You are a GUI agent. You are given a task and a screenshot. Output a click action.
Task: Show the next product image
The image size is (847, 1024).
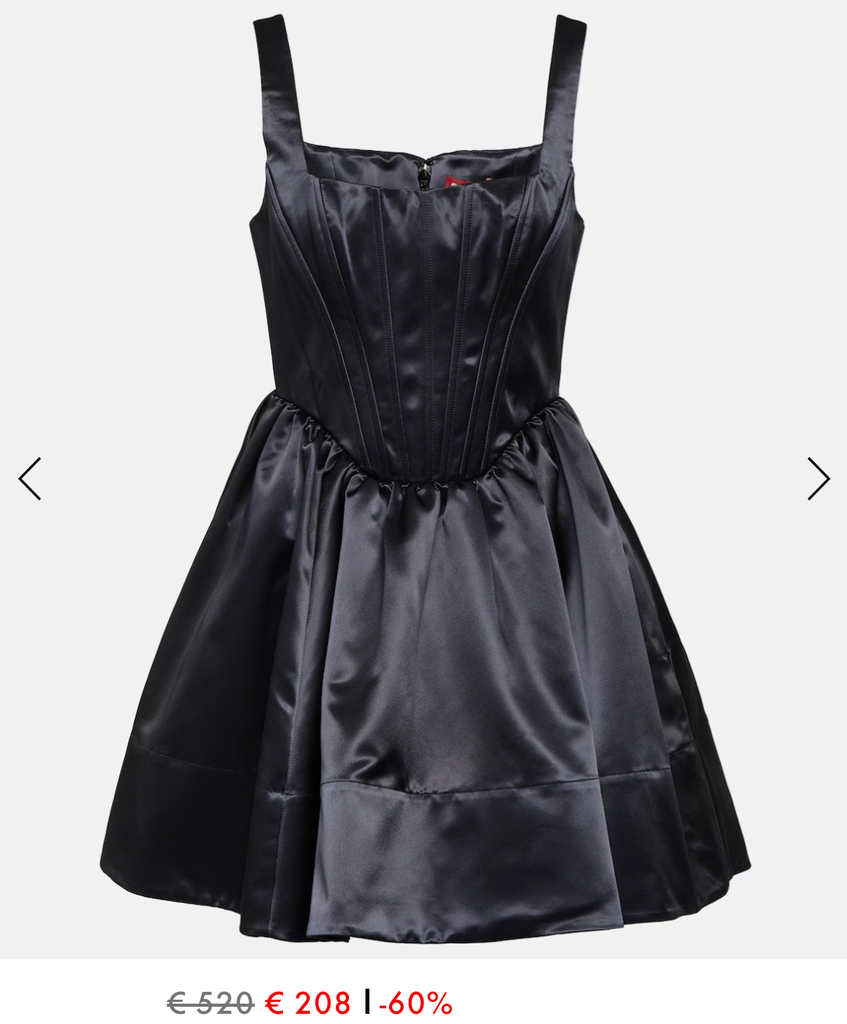pyautogui.click(x=818, y=479)
